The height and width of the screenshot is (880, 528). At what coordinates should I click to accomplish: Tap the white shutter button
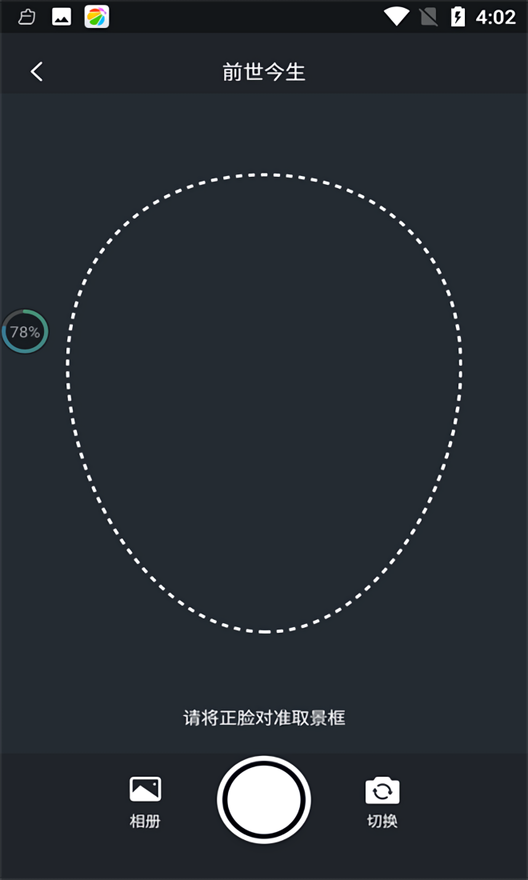[x=264, y=799]
